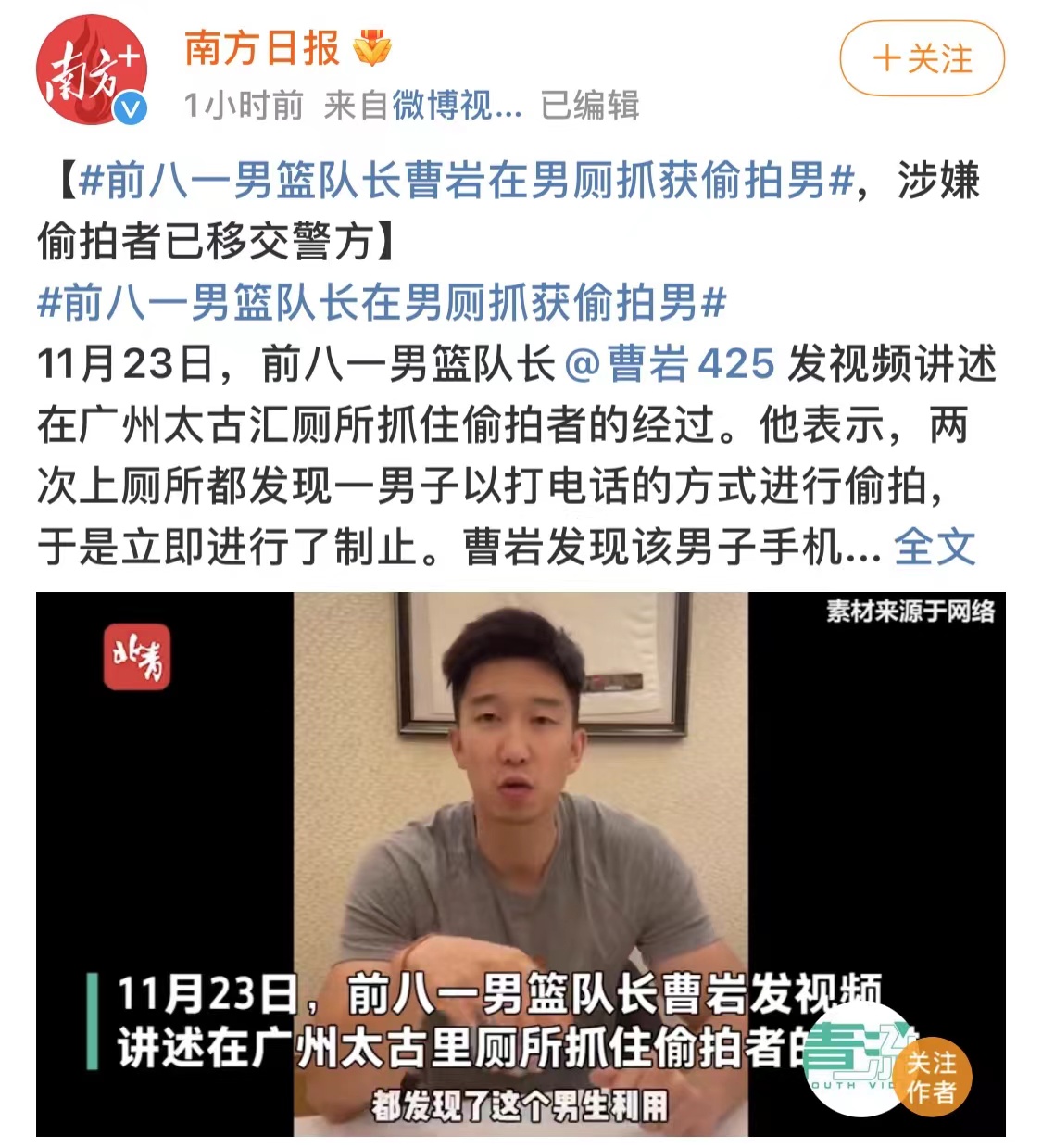Expand the post with 全文
Viewport: 1042px width, 1148px height.
point(935,547)
